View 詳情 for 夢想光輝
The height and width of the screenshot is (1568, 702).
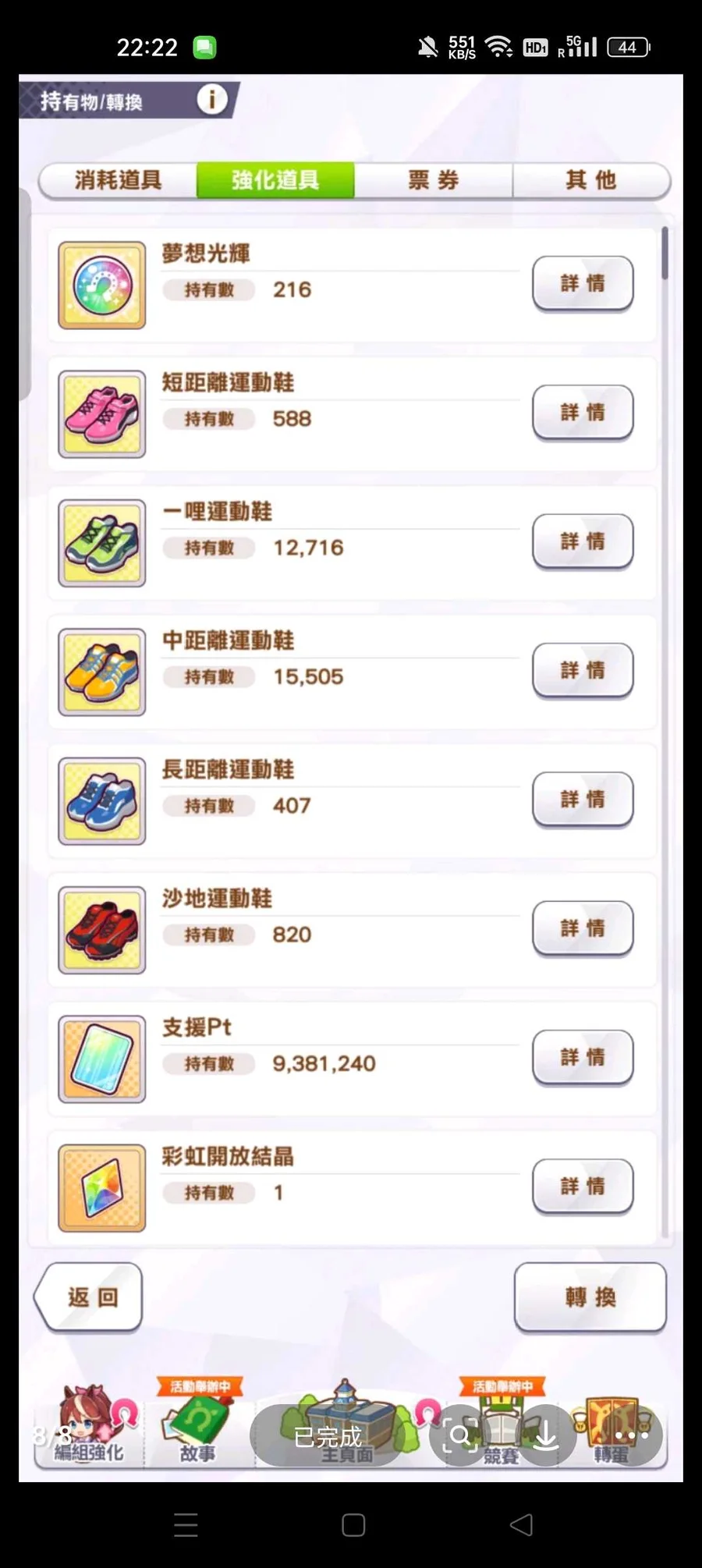tap(583, 283)
